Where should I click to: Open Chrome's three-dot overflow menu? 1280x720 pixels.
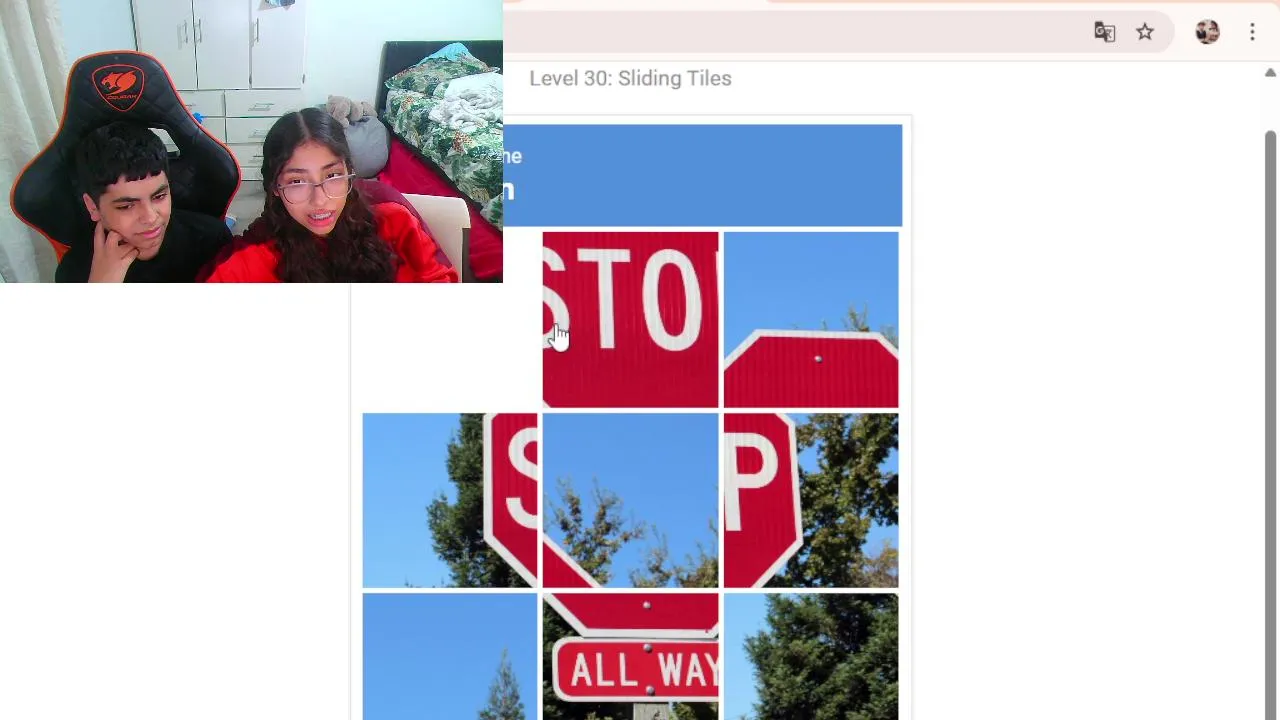pyautogui.click(x=1252, y=32)
